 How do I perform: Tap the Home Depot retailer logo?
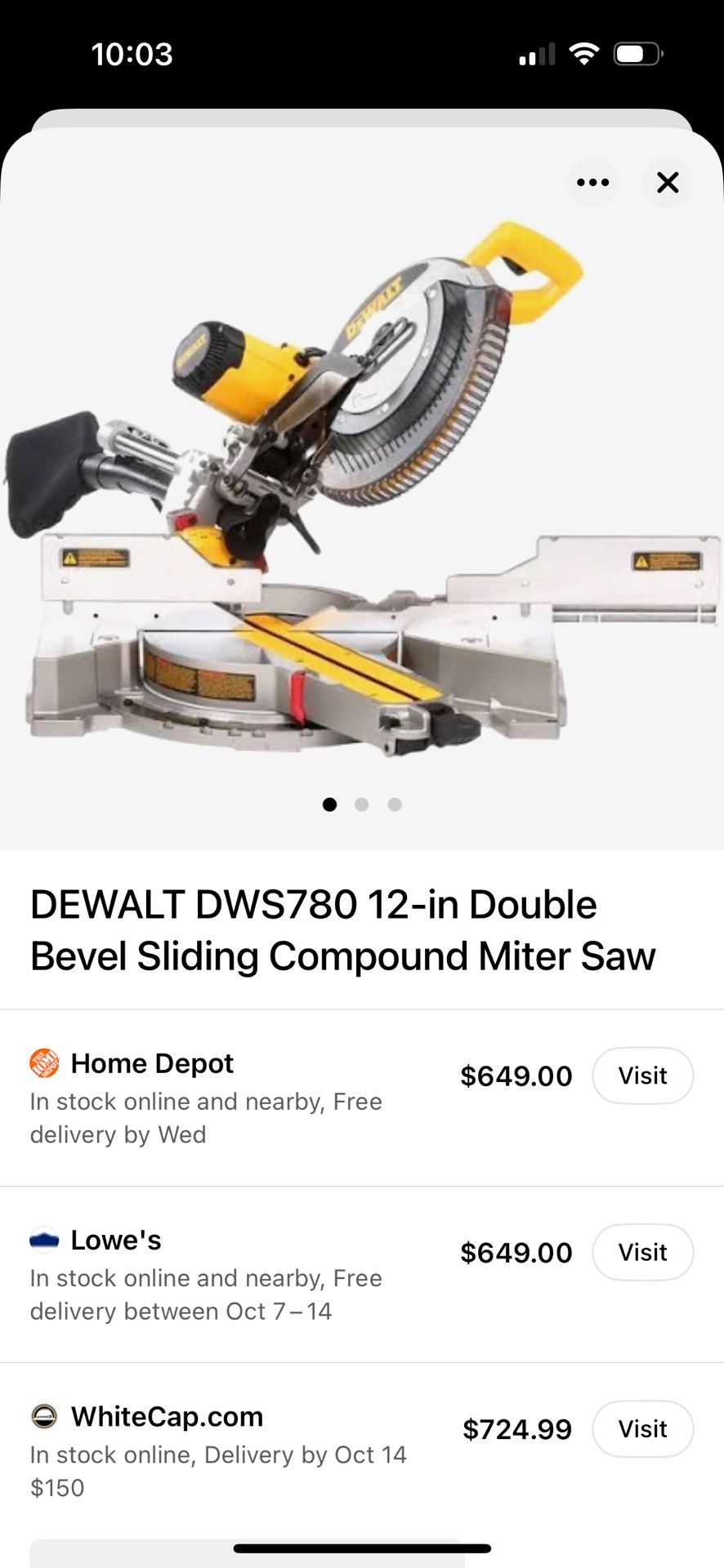click(x=46, y=1064)
